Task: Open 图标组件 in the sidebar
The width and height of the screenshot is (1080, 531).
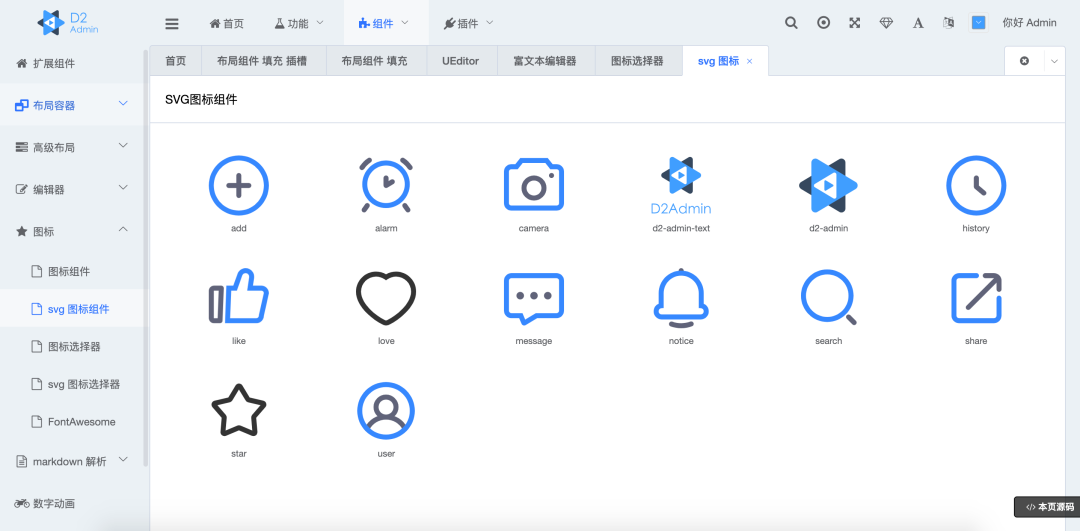Action: pos(69,271)
